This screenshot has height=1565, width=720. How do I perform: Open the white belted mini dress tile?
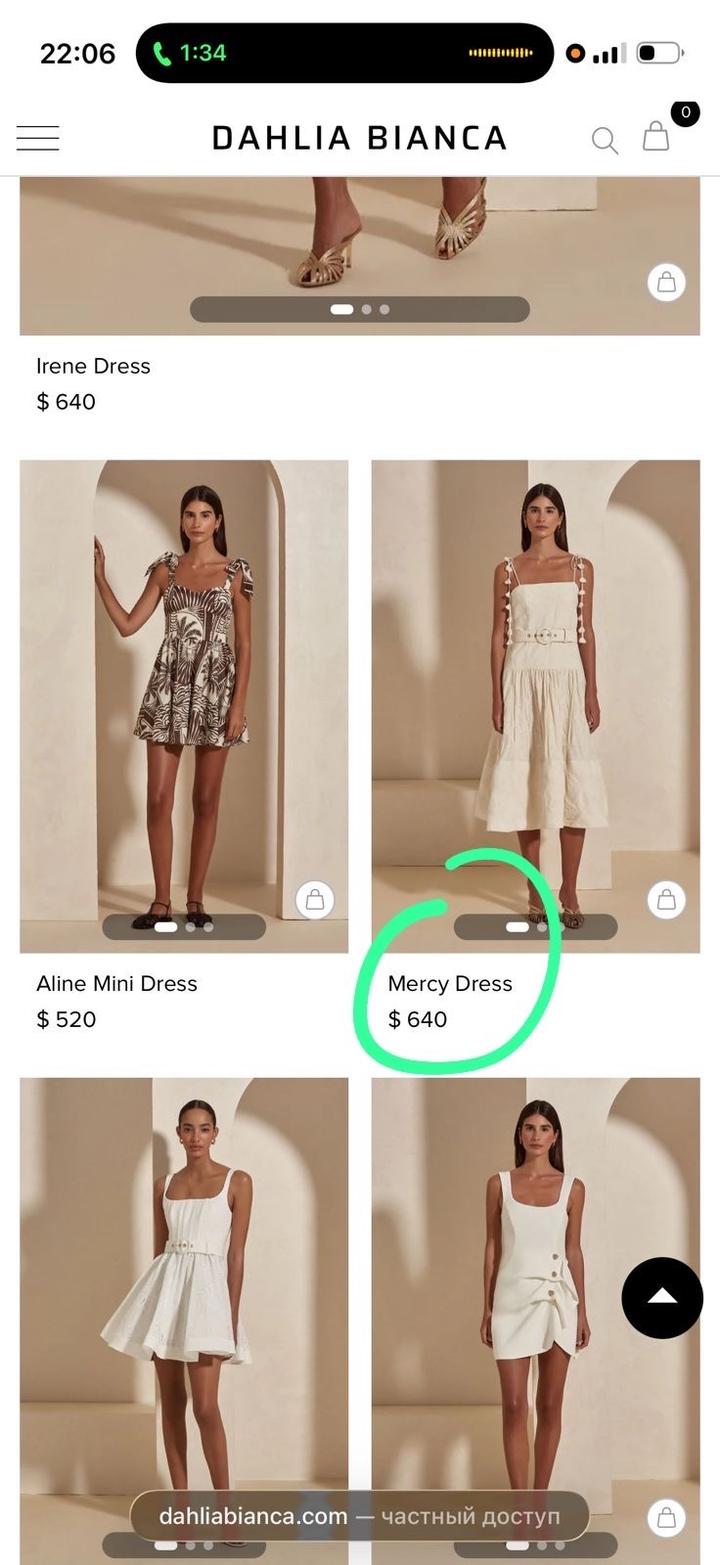184,1290
